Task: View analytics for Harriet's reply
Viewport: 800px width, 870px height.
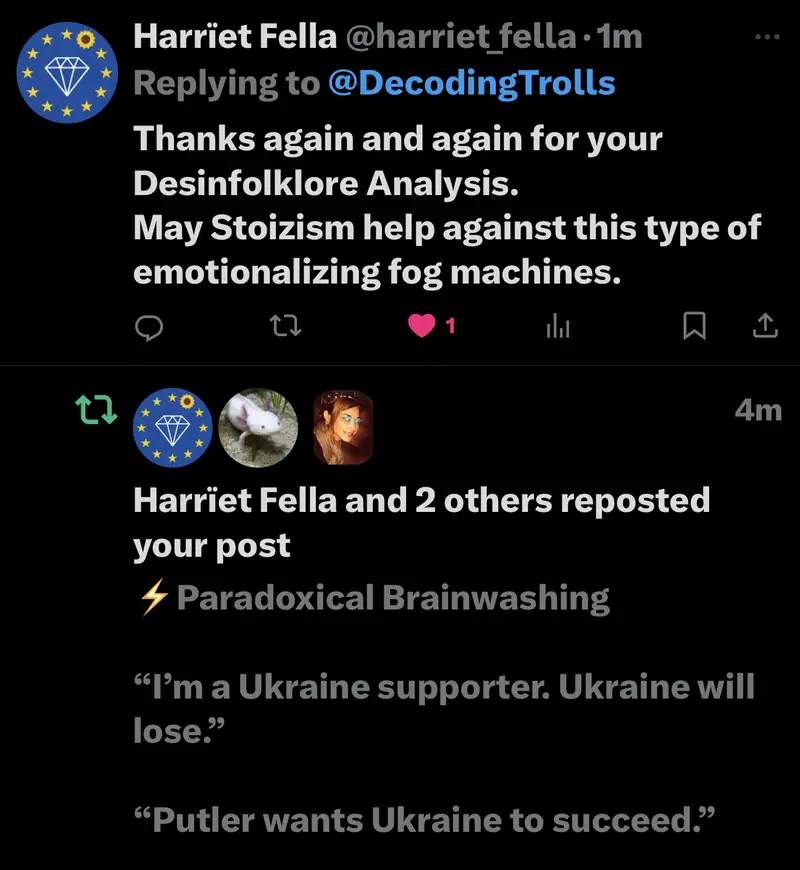Action: (x=557, y=326)
